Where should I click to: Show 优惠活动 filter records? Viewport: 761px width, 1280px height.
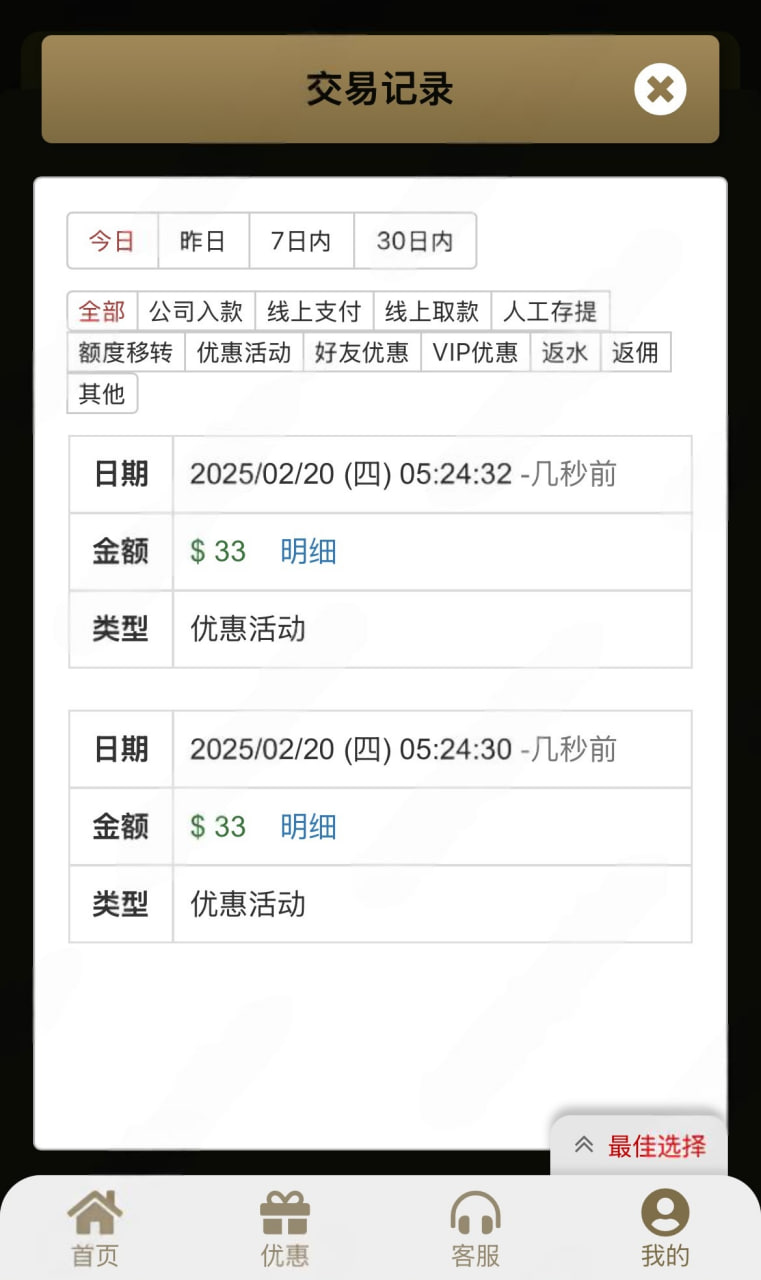[244, 352]
